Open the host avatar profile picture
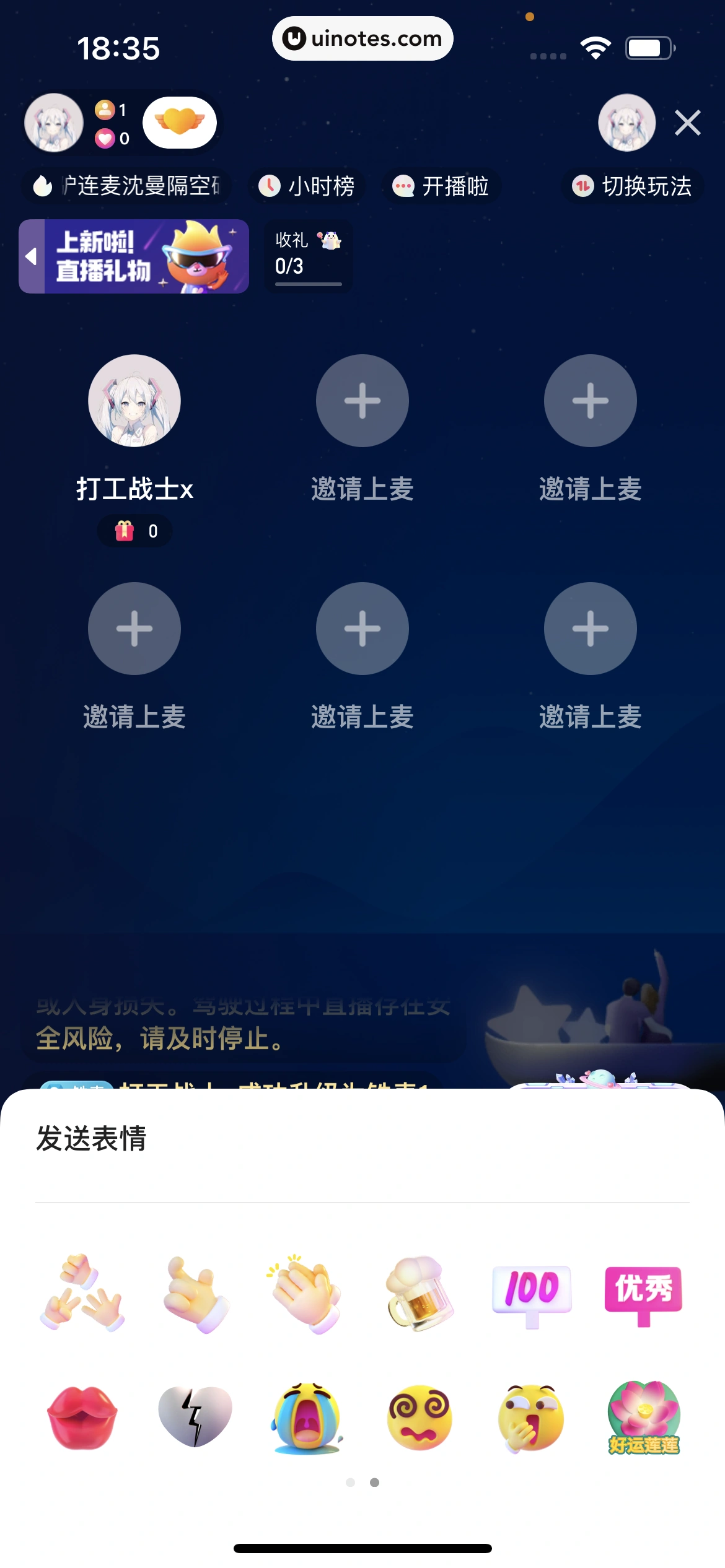The width and height of the screenshot is (725, 1568). pos(53,123)
